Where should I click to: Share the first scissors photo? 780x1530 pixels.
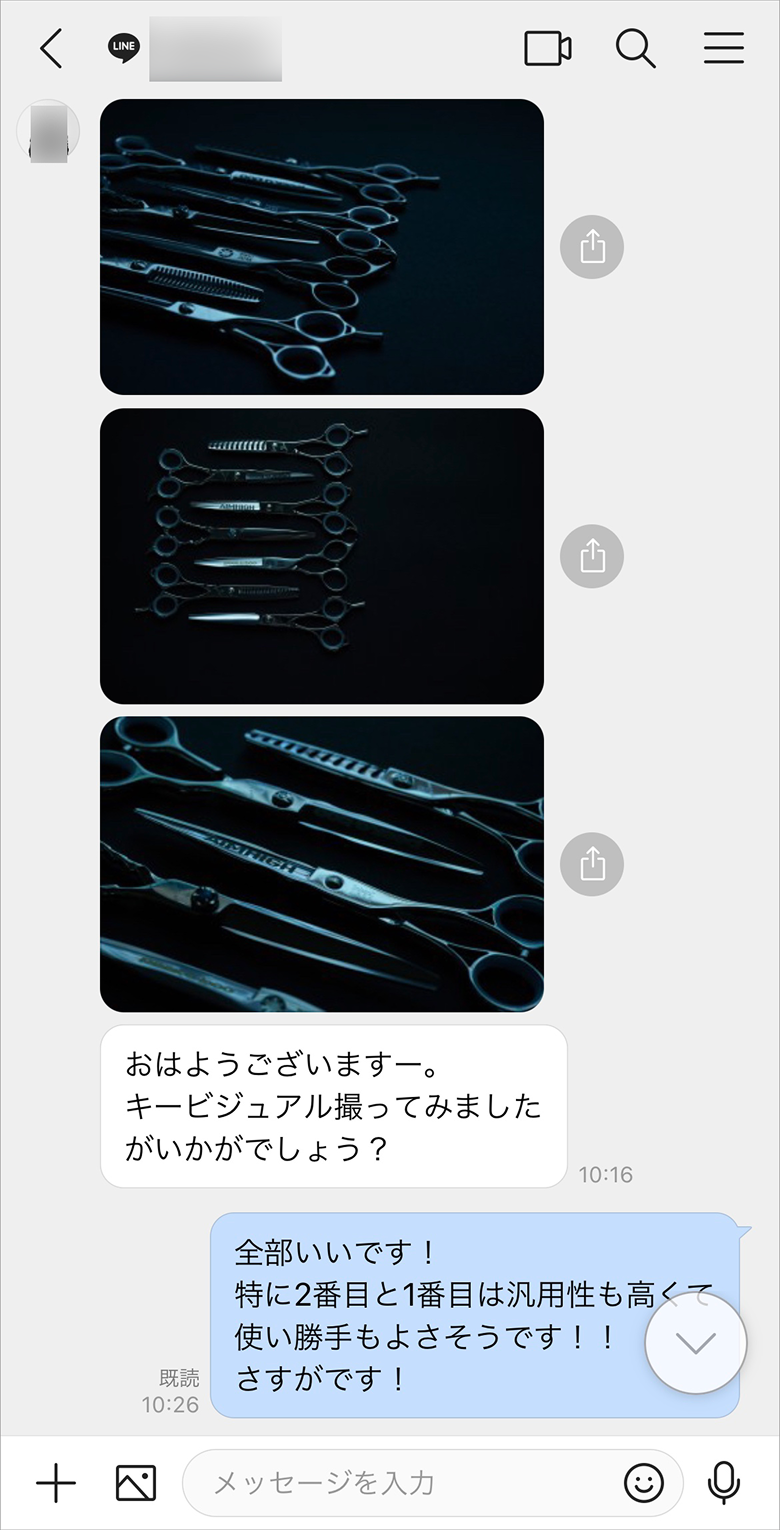click(592, 246)
